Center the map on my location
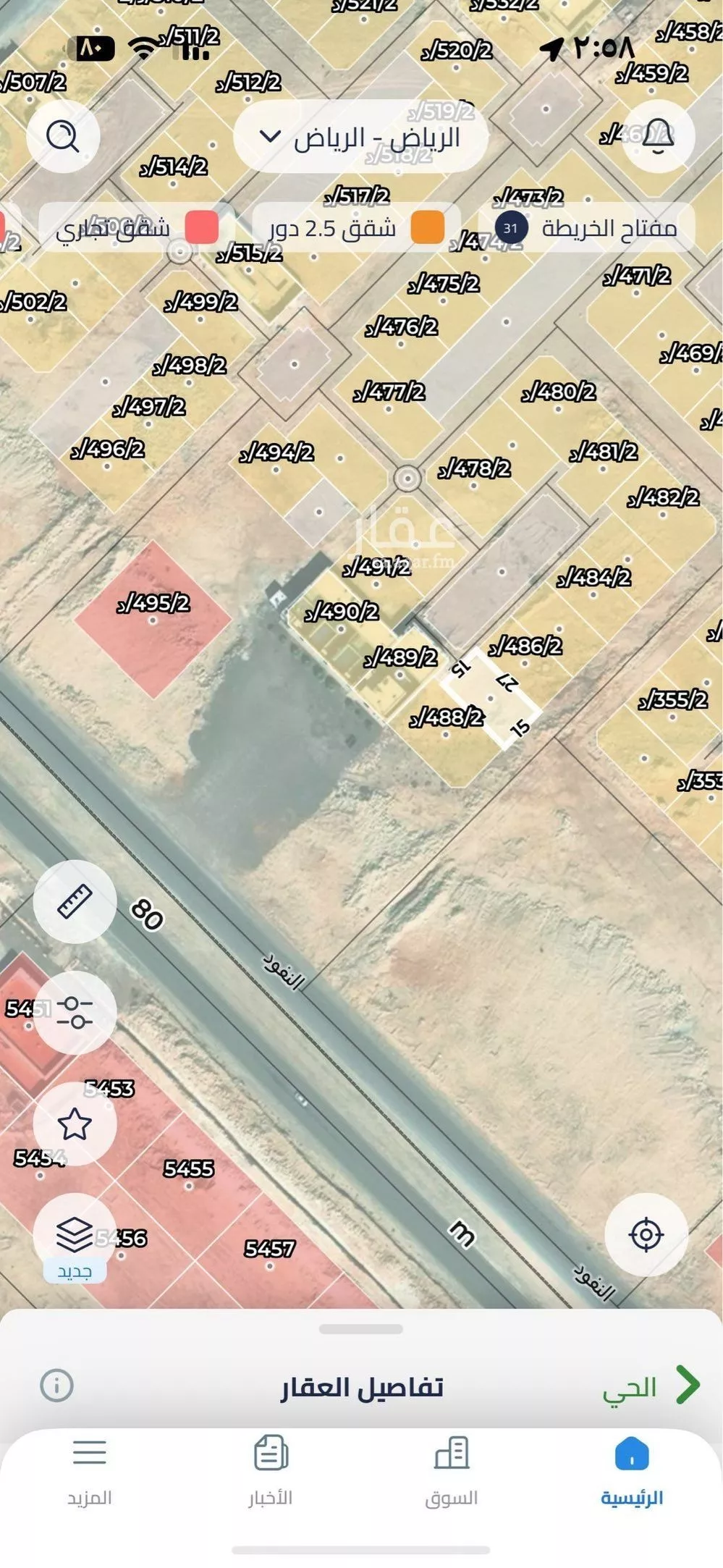 646,1234
